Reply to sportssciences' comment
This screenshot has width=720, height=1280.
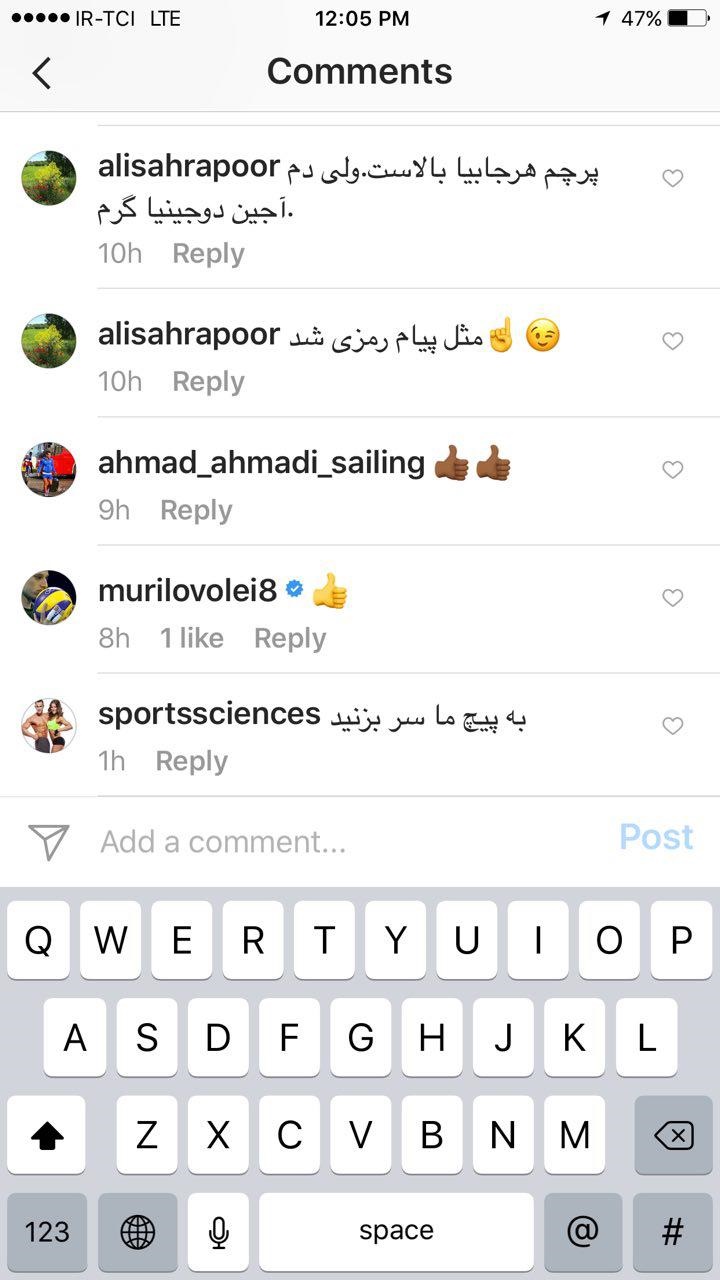191,761
